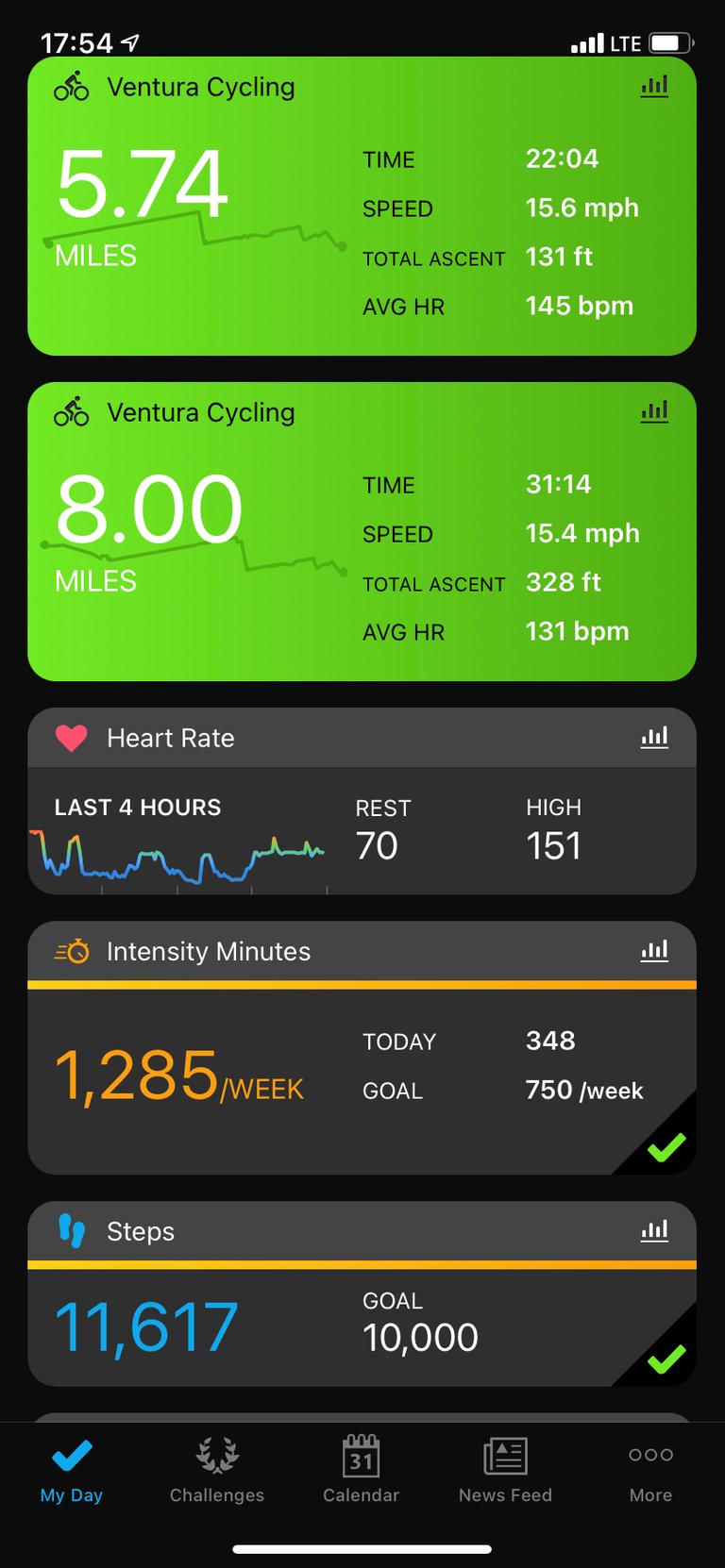Open the 5.74 miles Ventura Cycling card
Viewport: 725px width, 1568px height.
point(362,206)
